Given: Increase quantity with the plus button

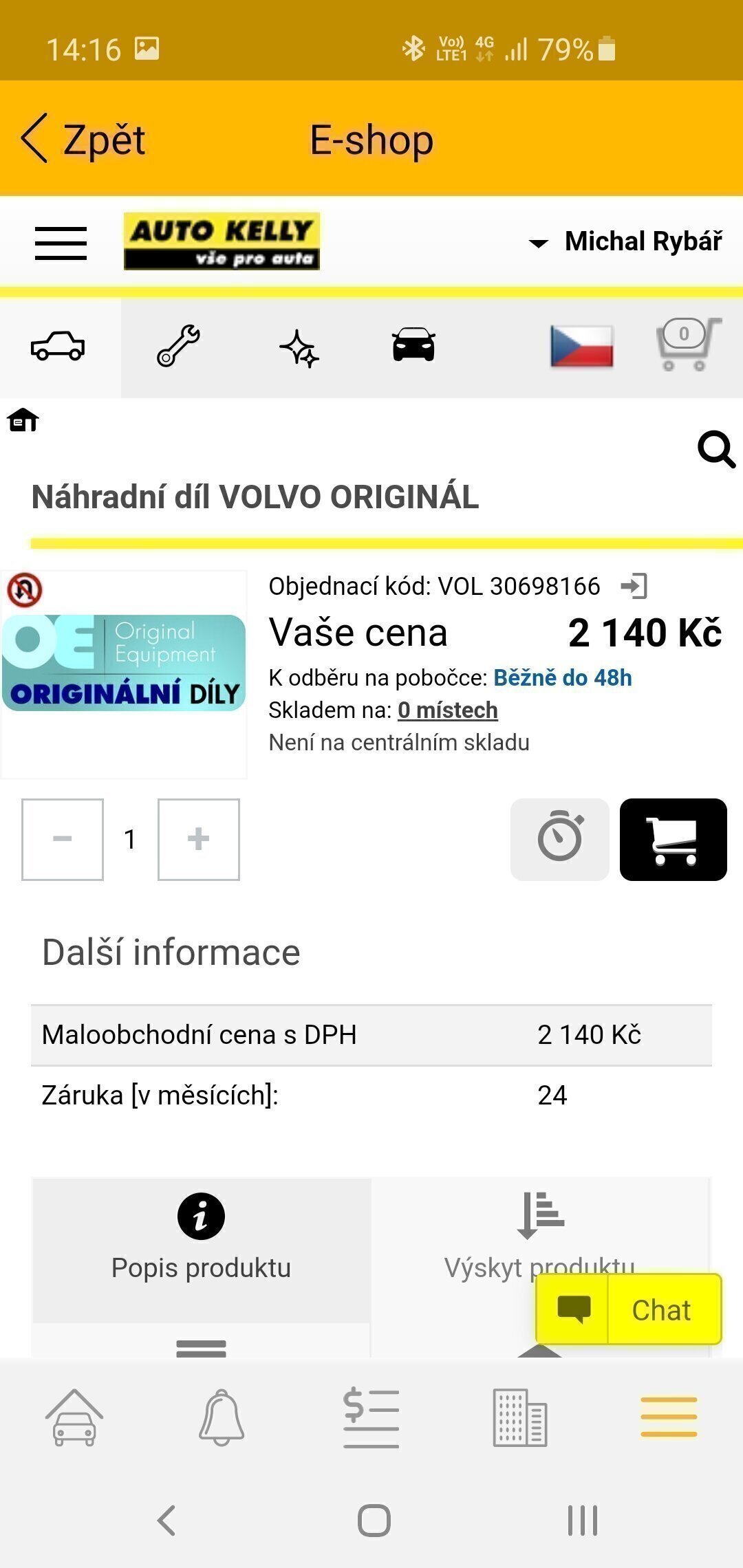Looking at the screenshot, I should (199, 839).
